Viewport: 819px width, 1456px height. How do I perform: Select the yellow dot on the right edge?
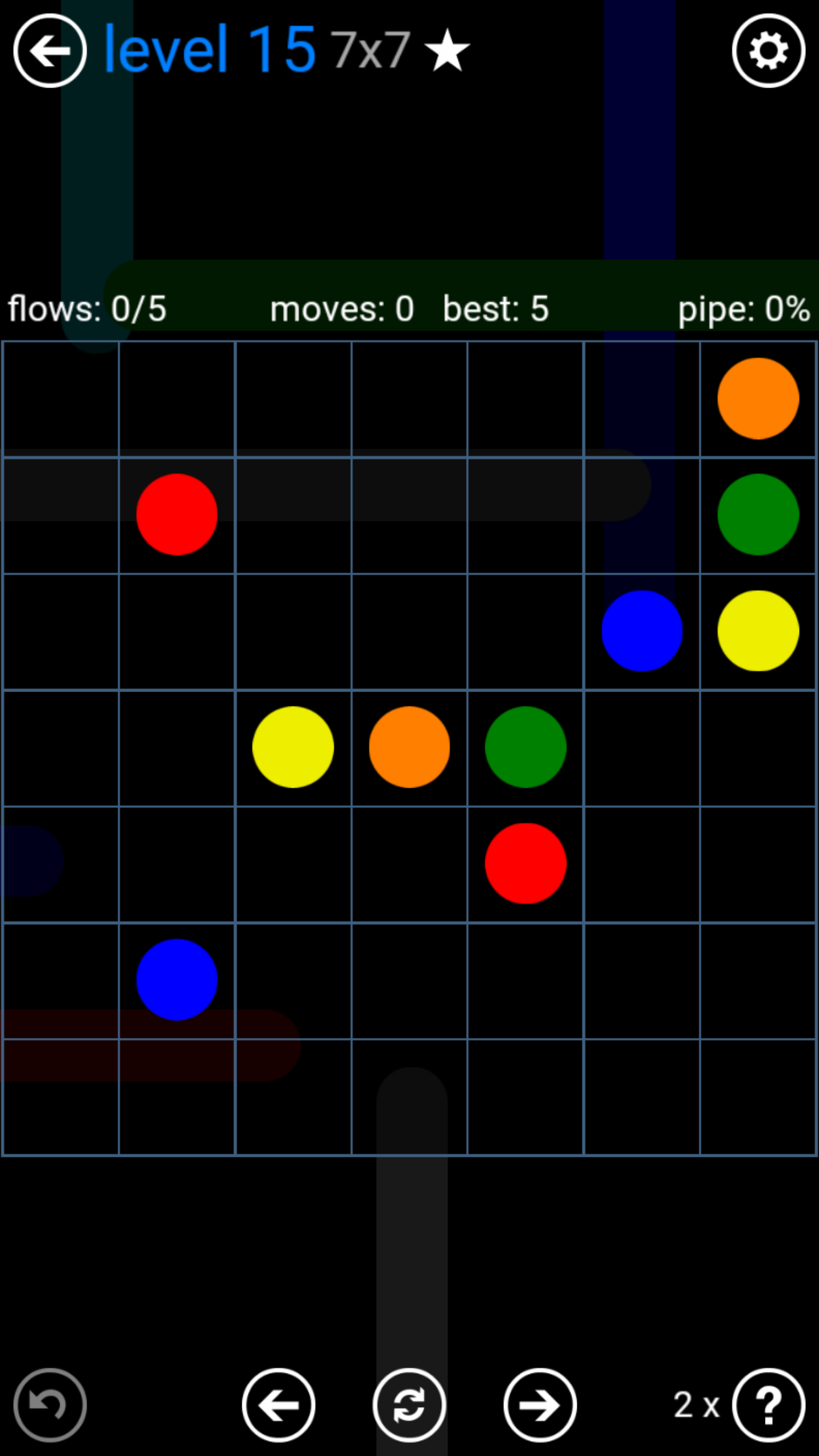(758, 631)
